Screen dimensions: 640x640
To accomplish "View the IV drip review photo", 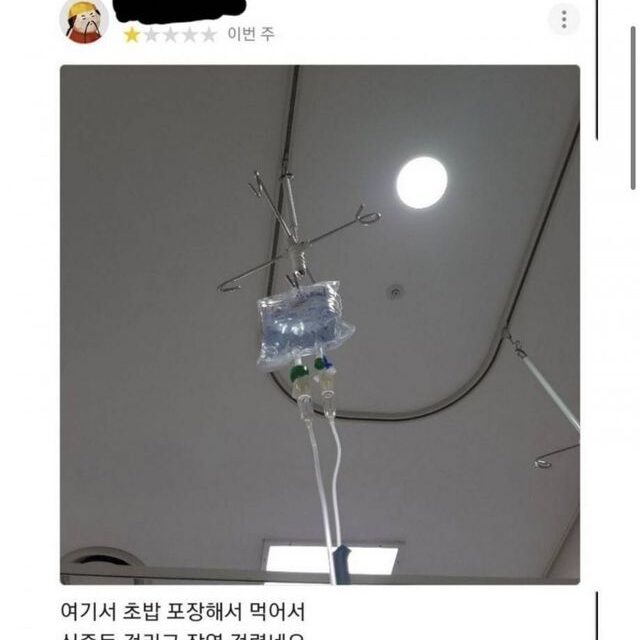I will click(319, 325).
